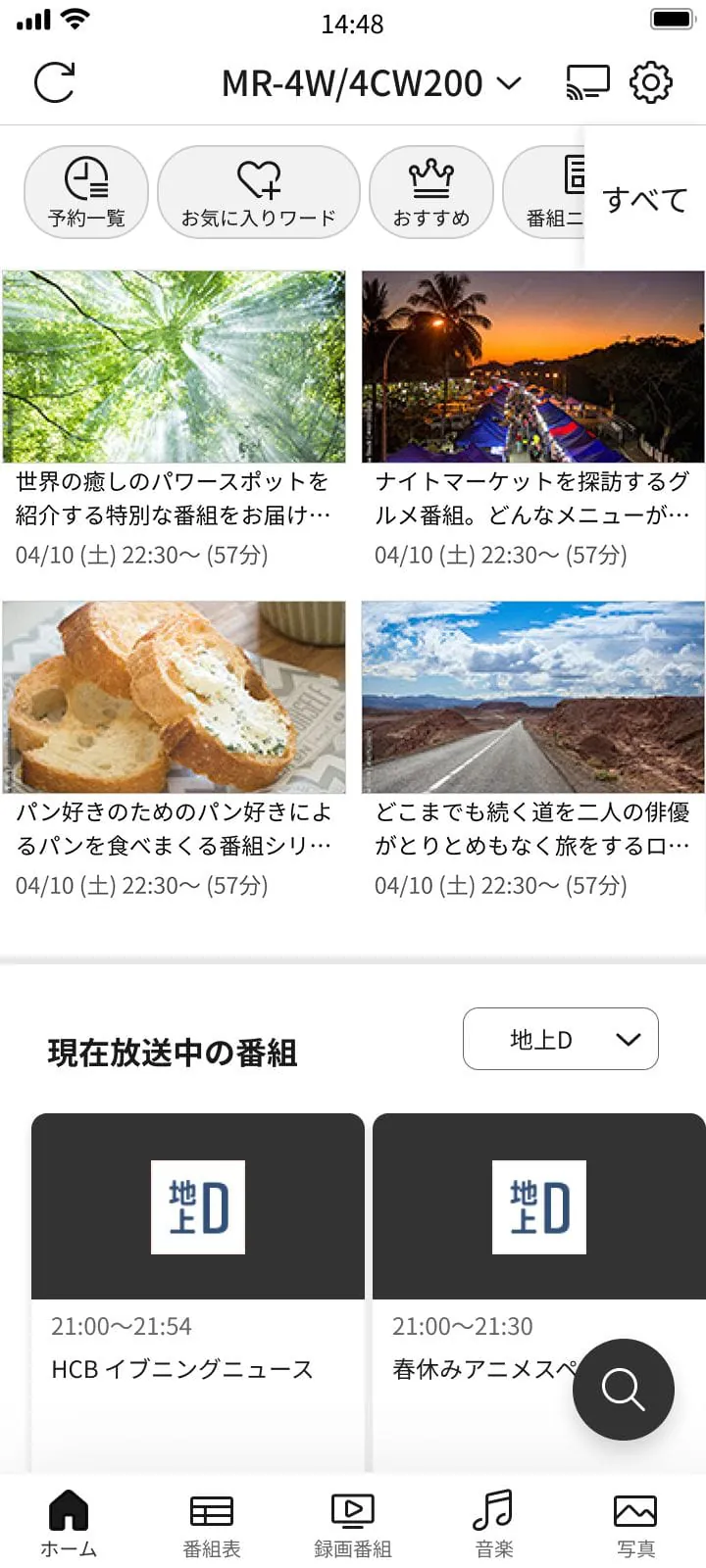Open the screen cast icon
Viewport: 706px width, 1568px height.
click(587, 83)
